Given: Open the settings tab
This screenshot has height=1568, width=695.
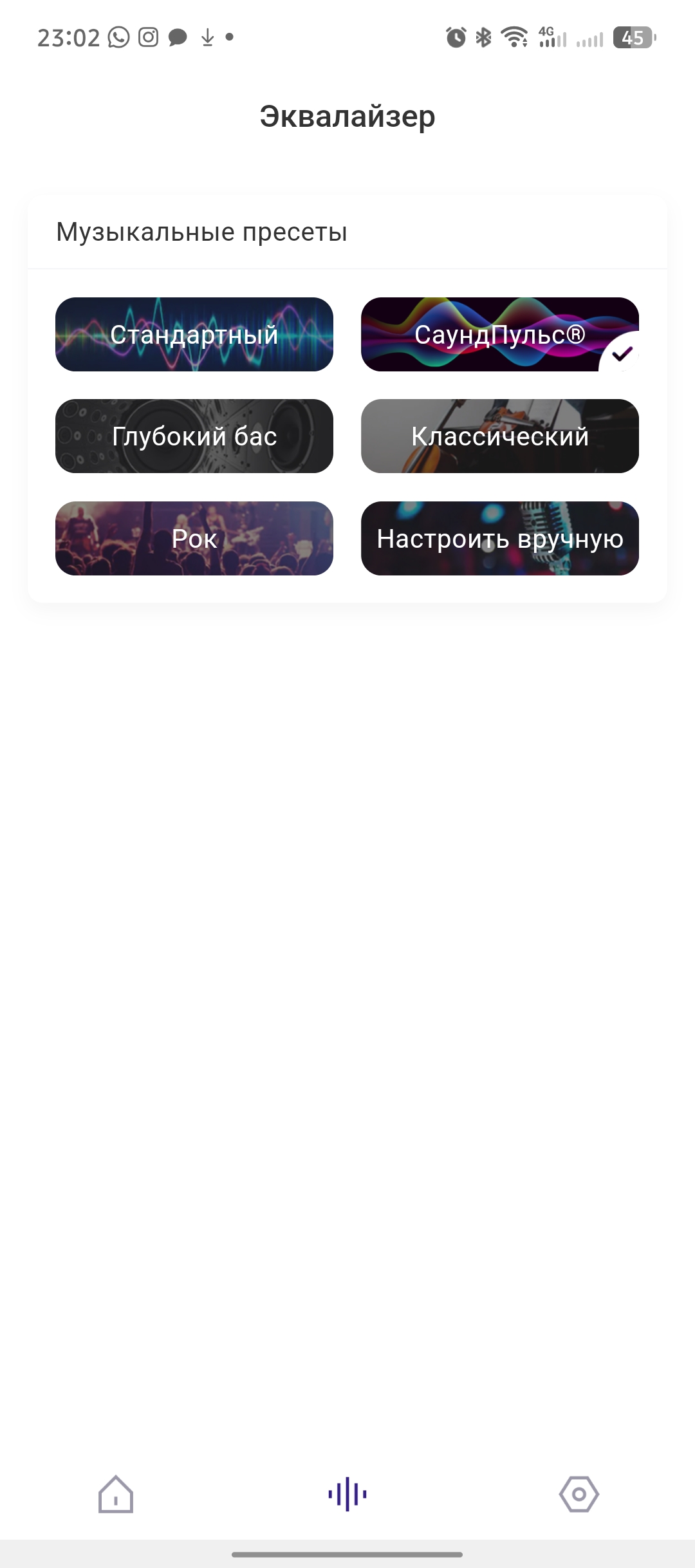Looking at the screenshot, I should click(579, 1493).
